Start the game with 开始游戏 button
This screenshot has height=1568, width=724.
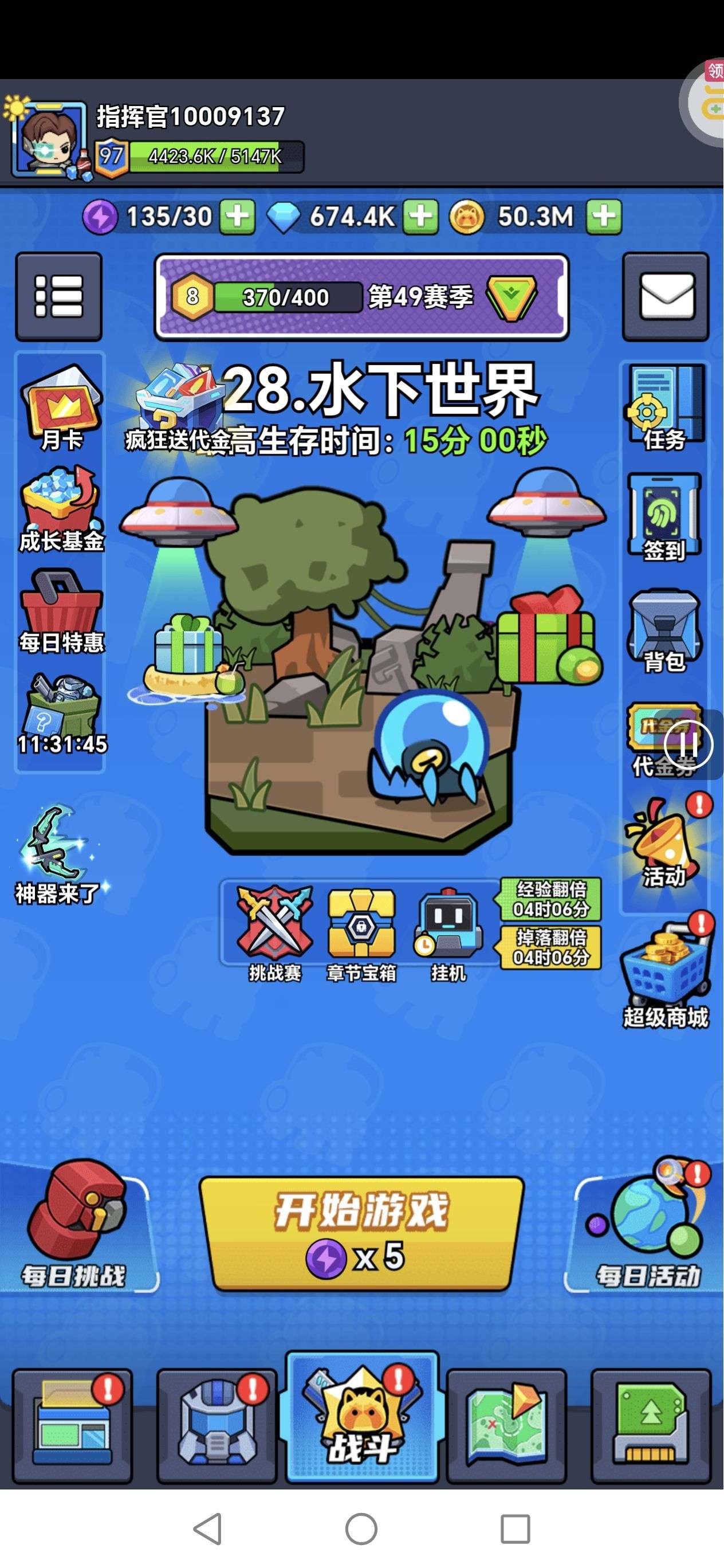click(361, 1232)
